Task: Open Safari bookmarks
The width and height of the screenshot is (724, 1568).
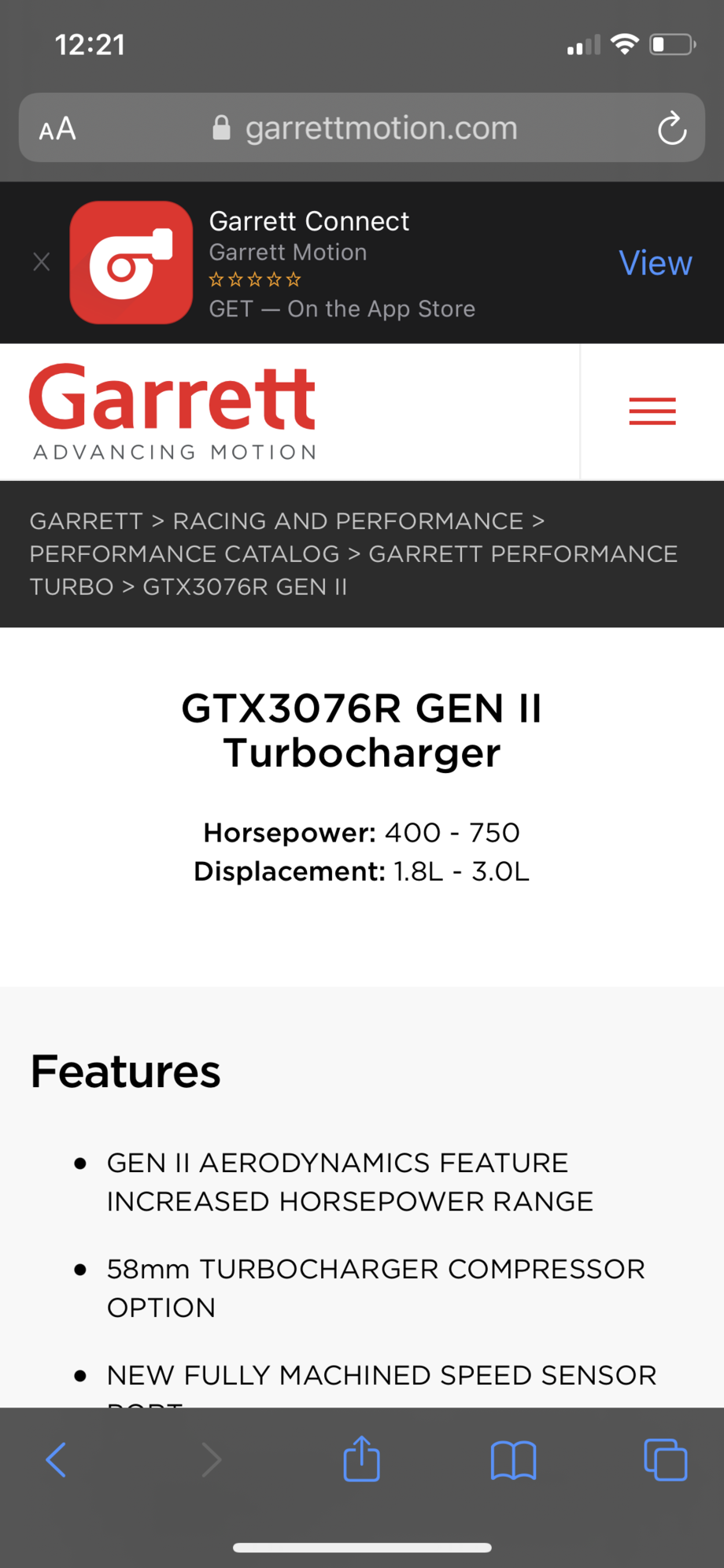Action: [x=513, y=1460]
